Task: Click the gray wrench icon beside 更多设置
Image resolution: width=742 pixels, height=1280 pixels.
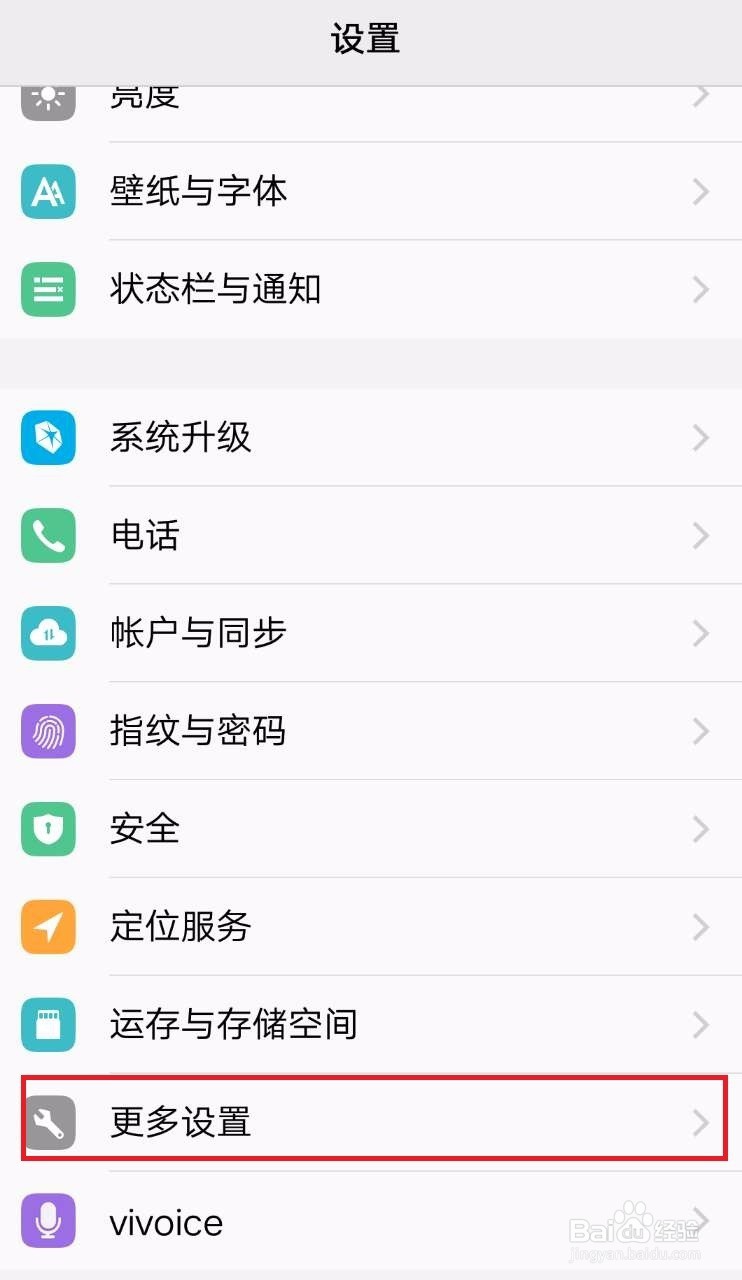Action: click(x=47, y=1122)
